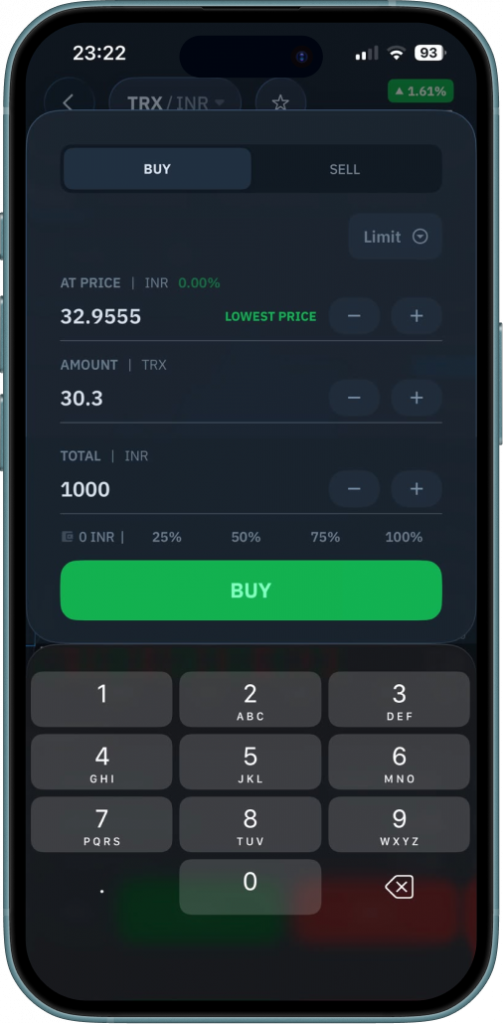Choose the 50% balance option
This screenshot has width=503, height=1024.
246,537
